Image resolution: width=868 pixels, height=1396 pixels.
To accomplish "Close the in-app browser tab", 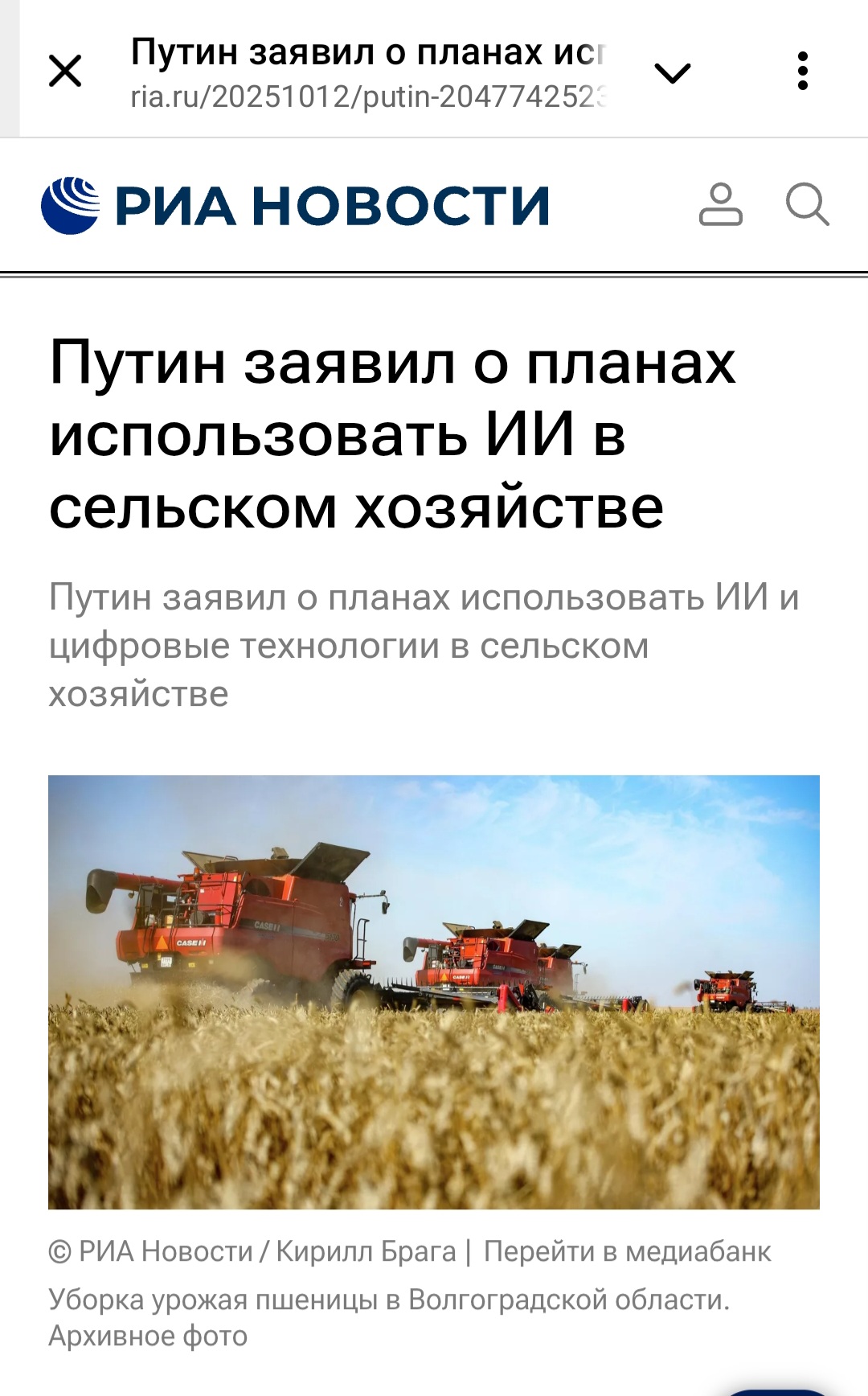I will coord(65,72).
